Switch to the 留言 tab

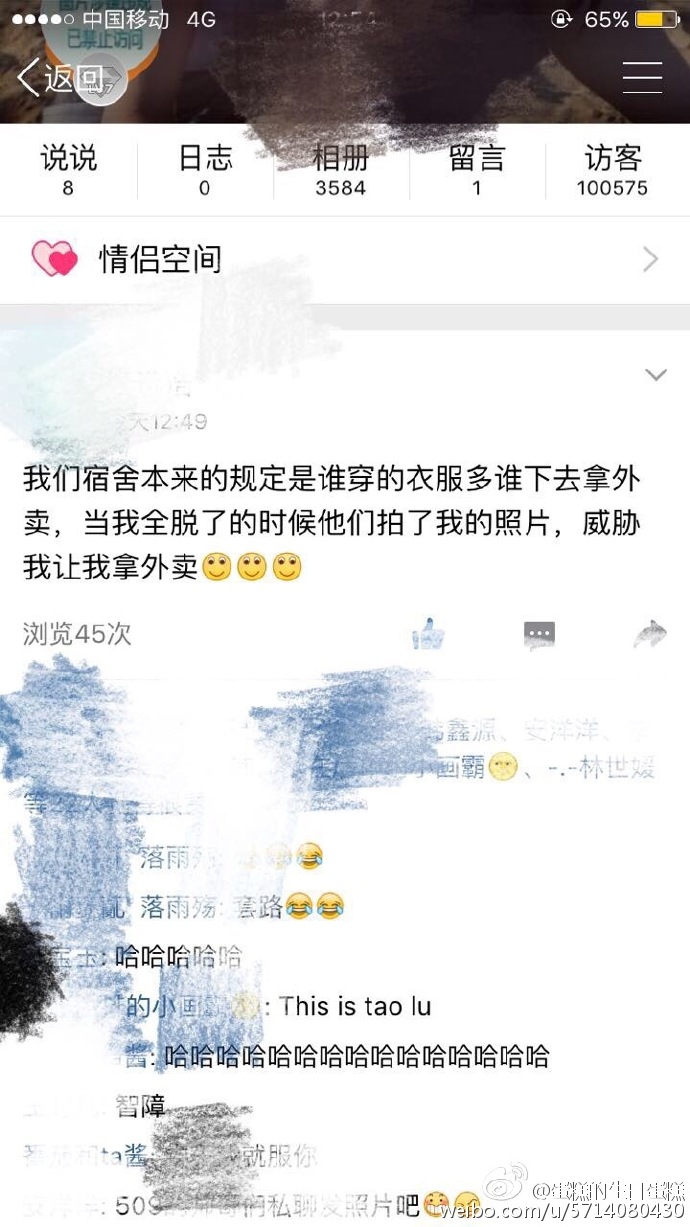tap(477, 170)
